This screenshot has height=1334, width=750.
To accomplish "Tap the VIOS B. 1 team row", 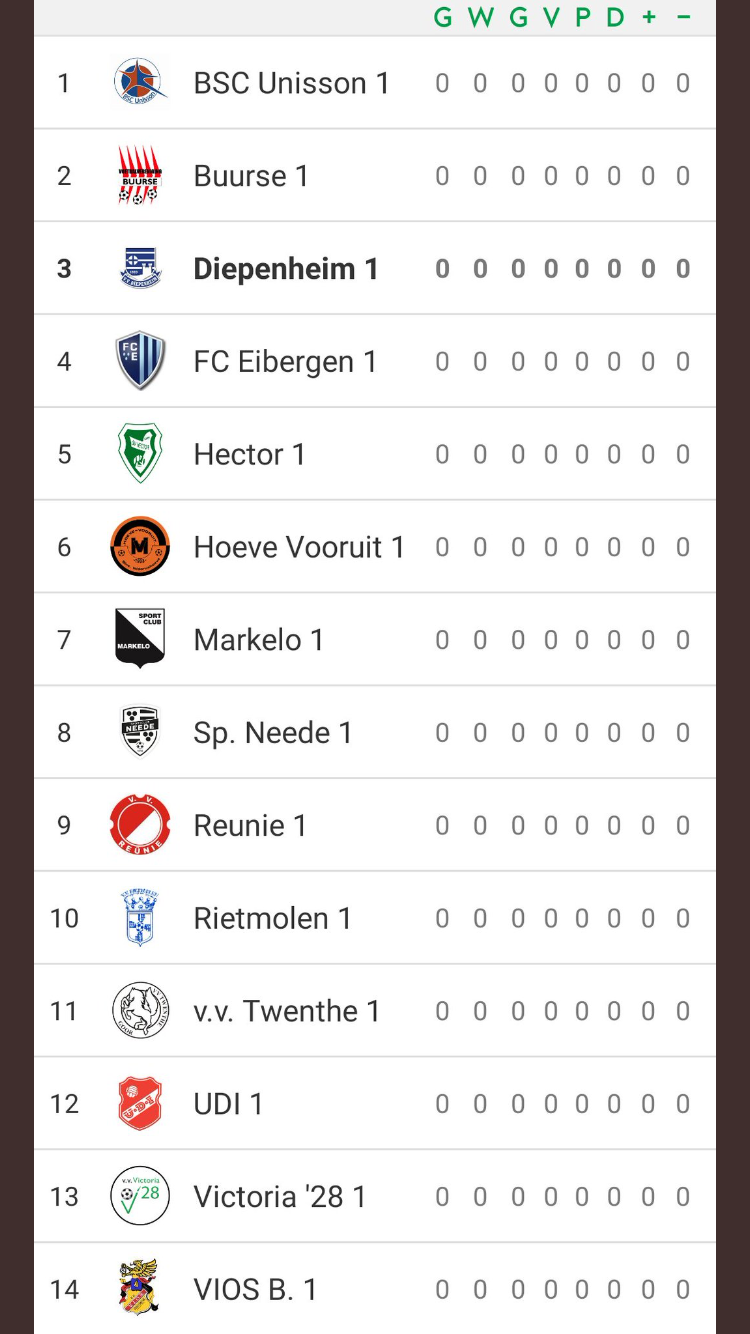I will 375,1289.
